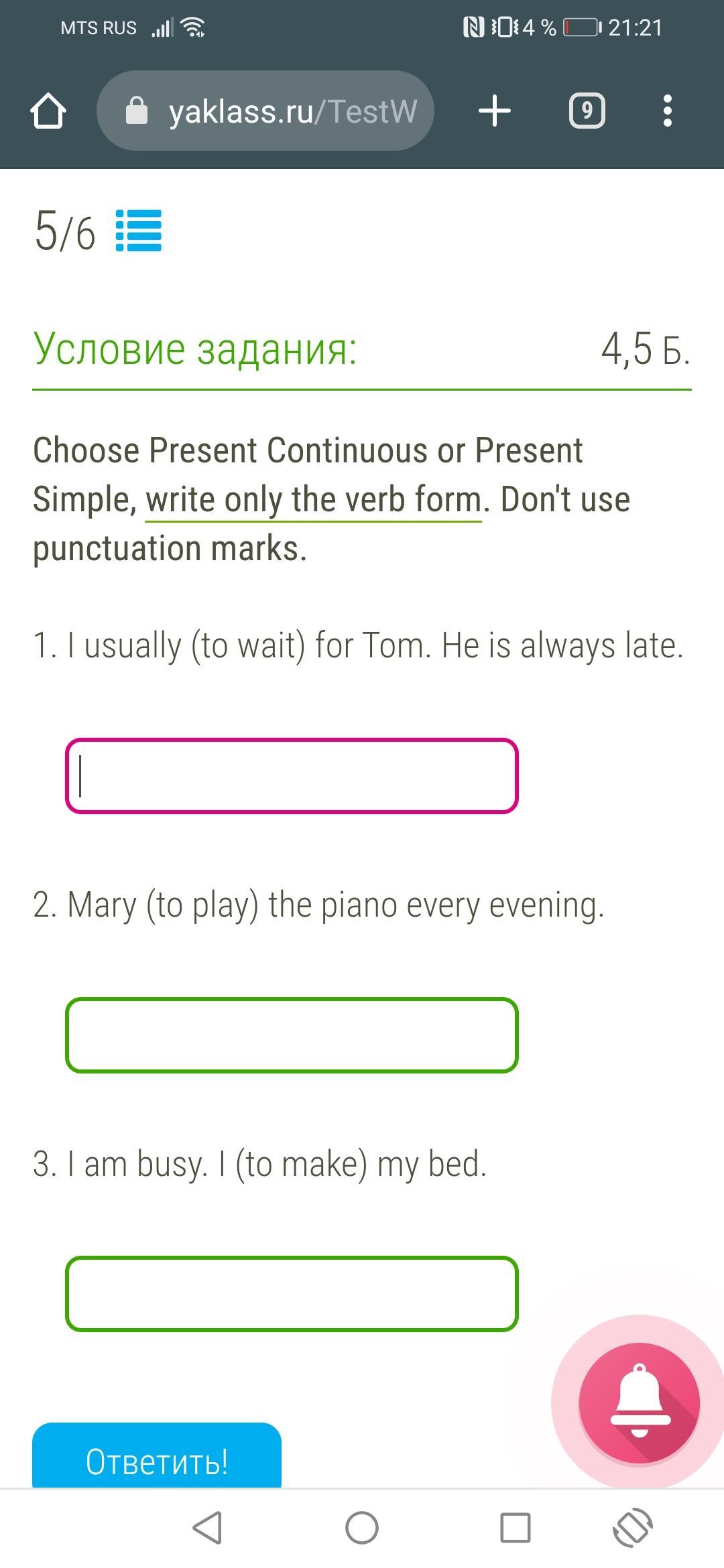The height and width of the screenshot is (1568, 724).
Task: Open recent apps from the navigation bar
Action: point(516,1528)
